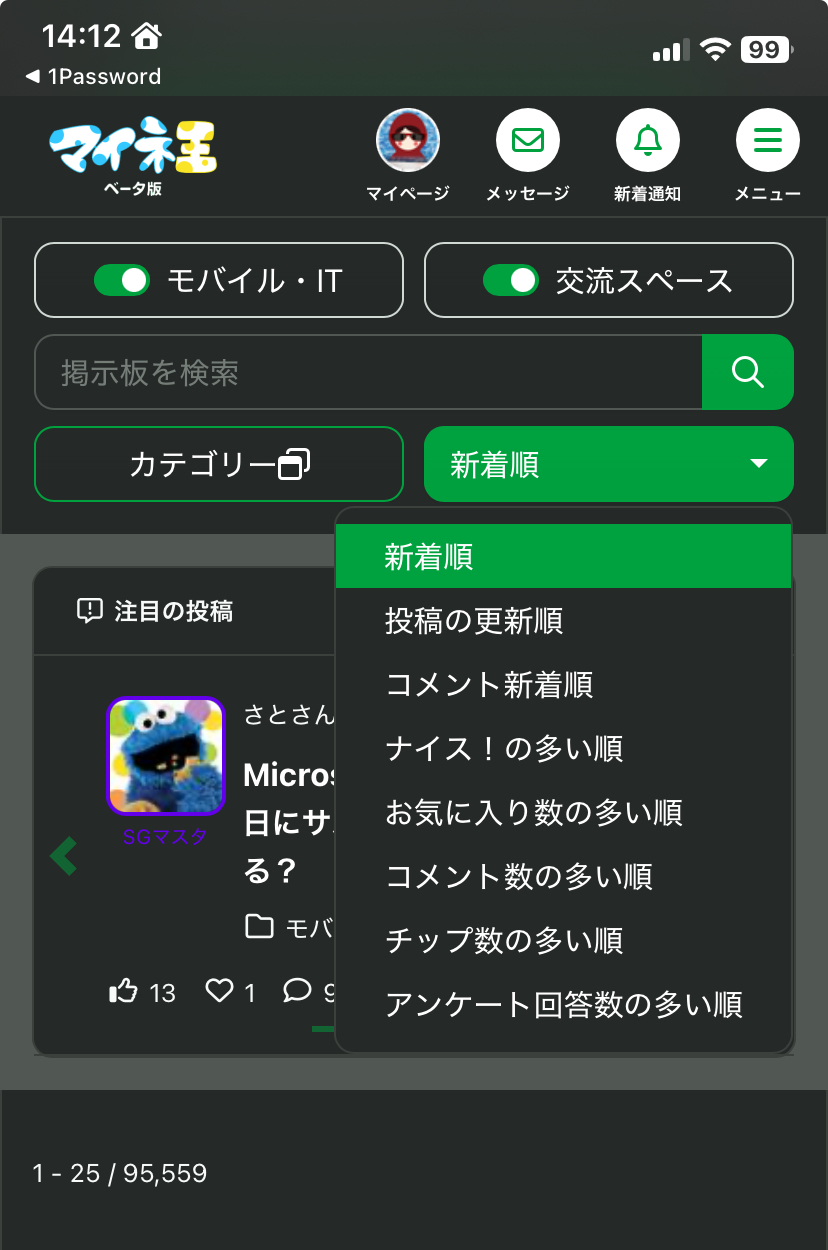Screen dimensions: 828x1250
Task: Go to previous featured post arrow
Action: [63, 856]
